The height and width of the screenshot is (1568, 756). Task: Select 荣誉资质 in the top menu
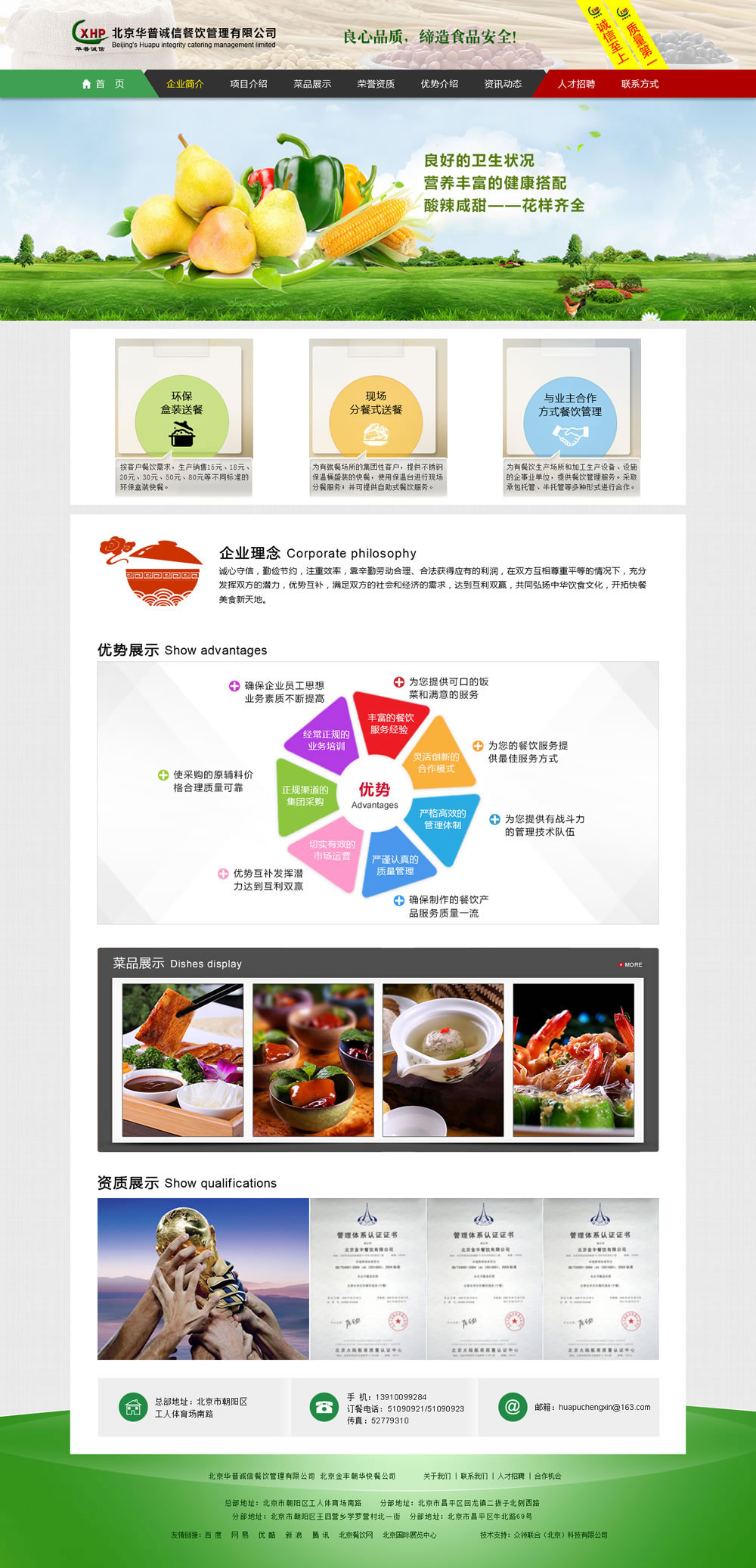376,84
